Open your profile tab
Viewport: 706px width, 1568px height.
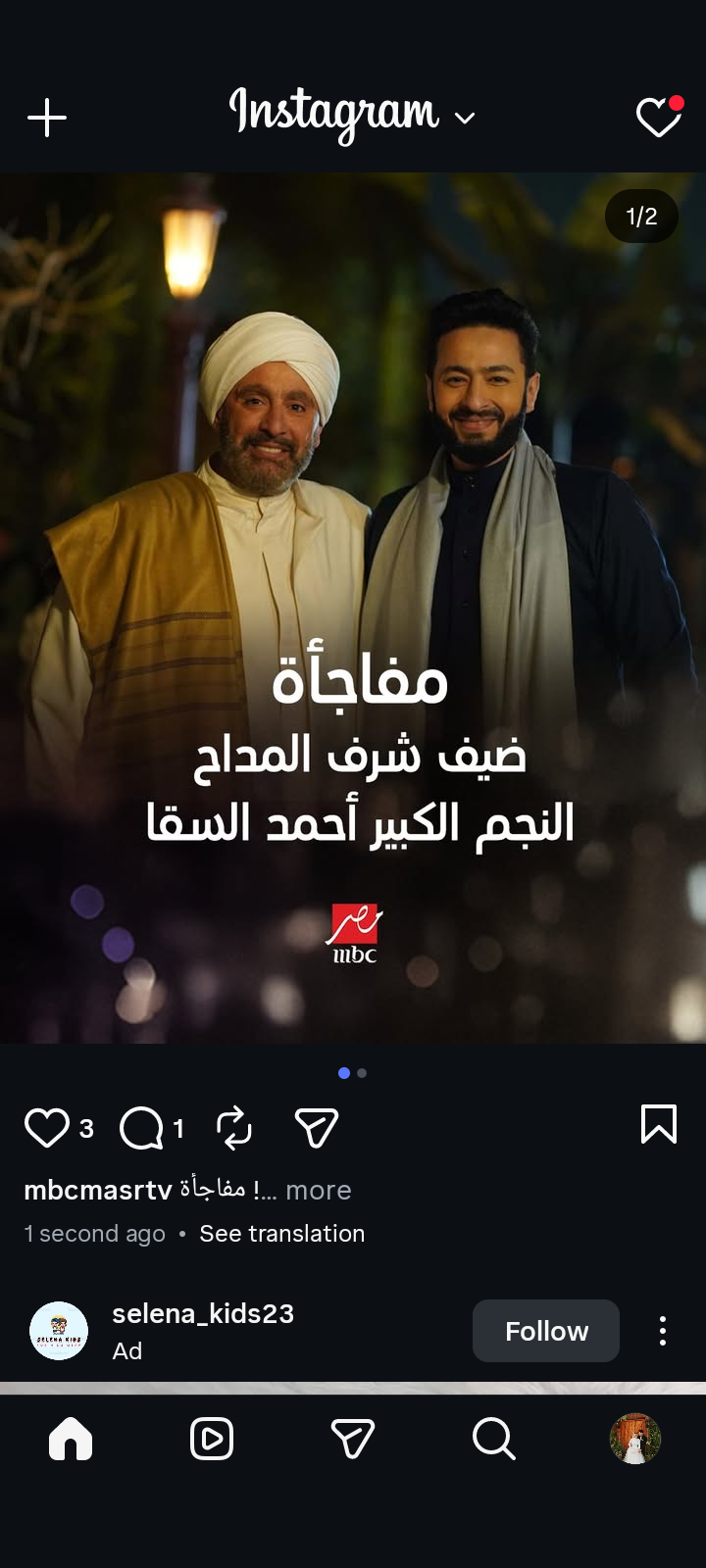(634, 1439)
